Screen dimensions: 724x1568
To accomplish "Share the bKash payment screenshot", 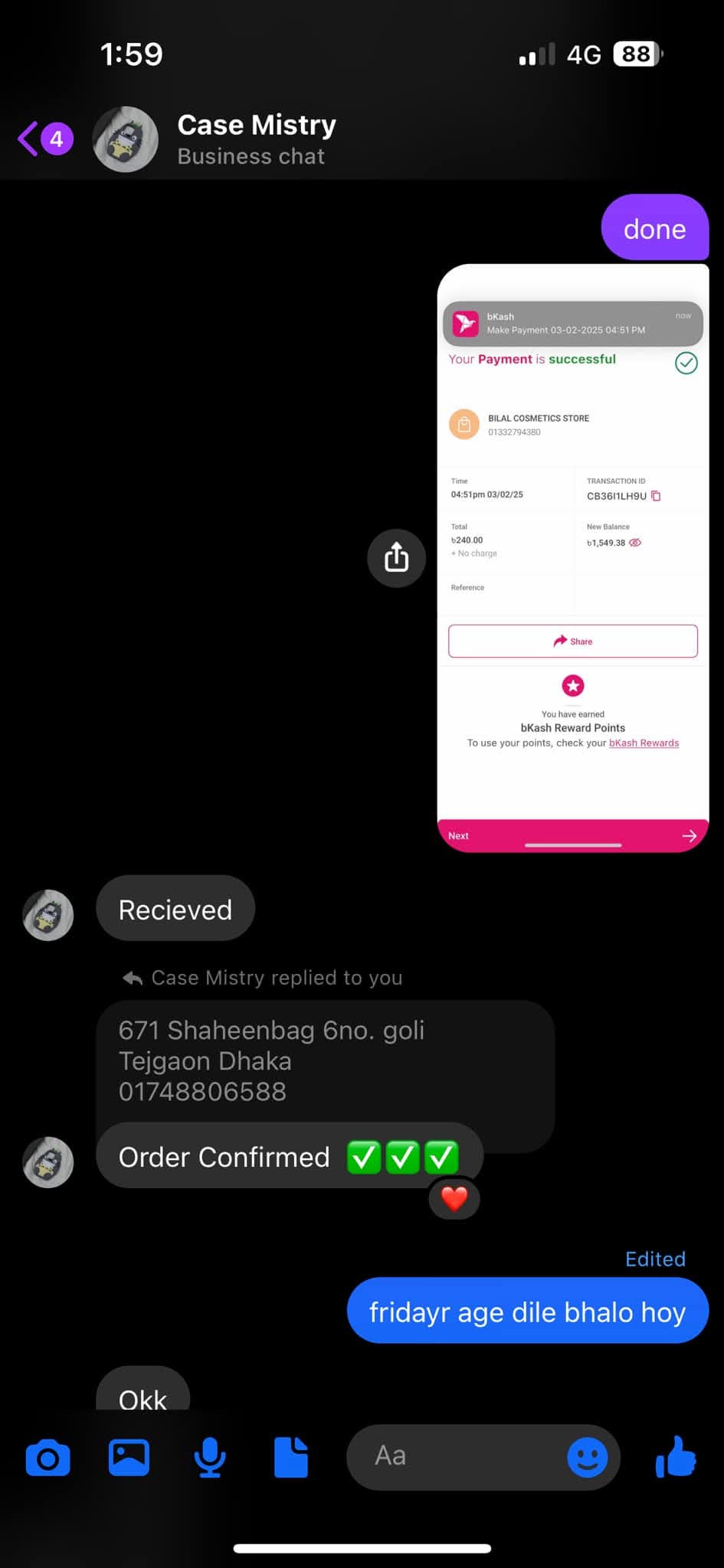I will click(x=396, y=557).
